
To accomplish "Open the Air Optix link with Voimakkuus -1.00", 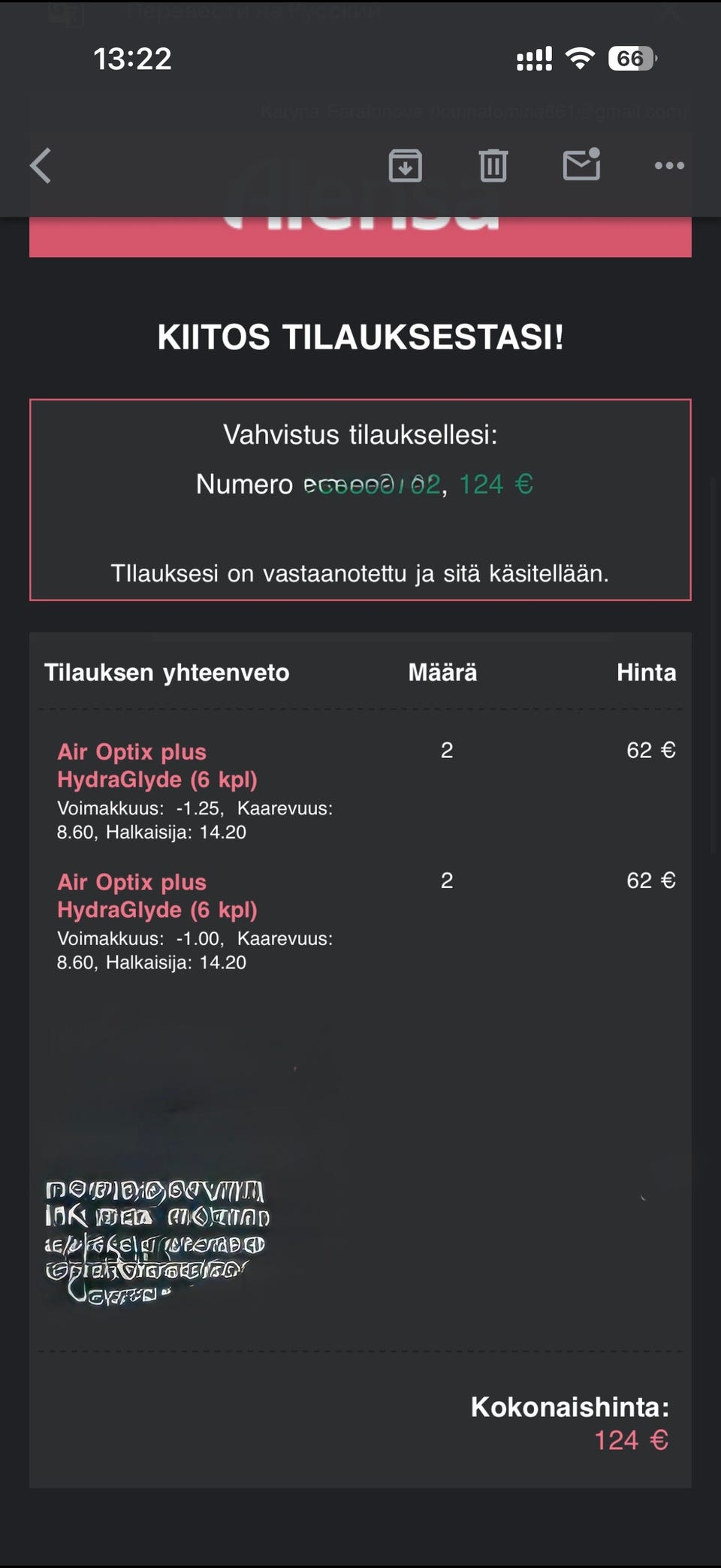I will coord(157,896).
